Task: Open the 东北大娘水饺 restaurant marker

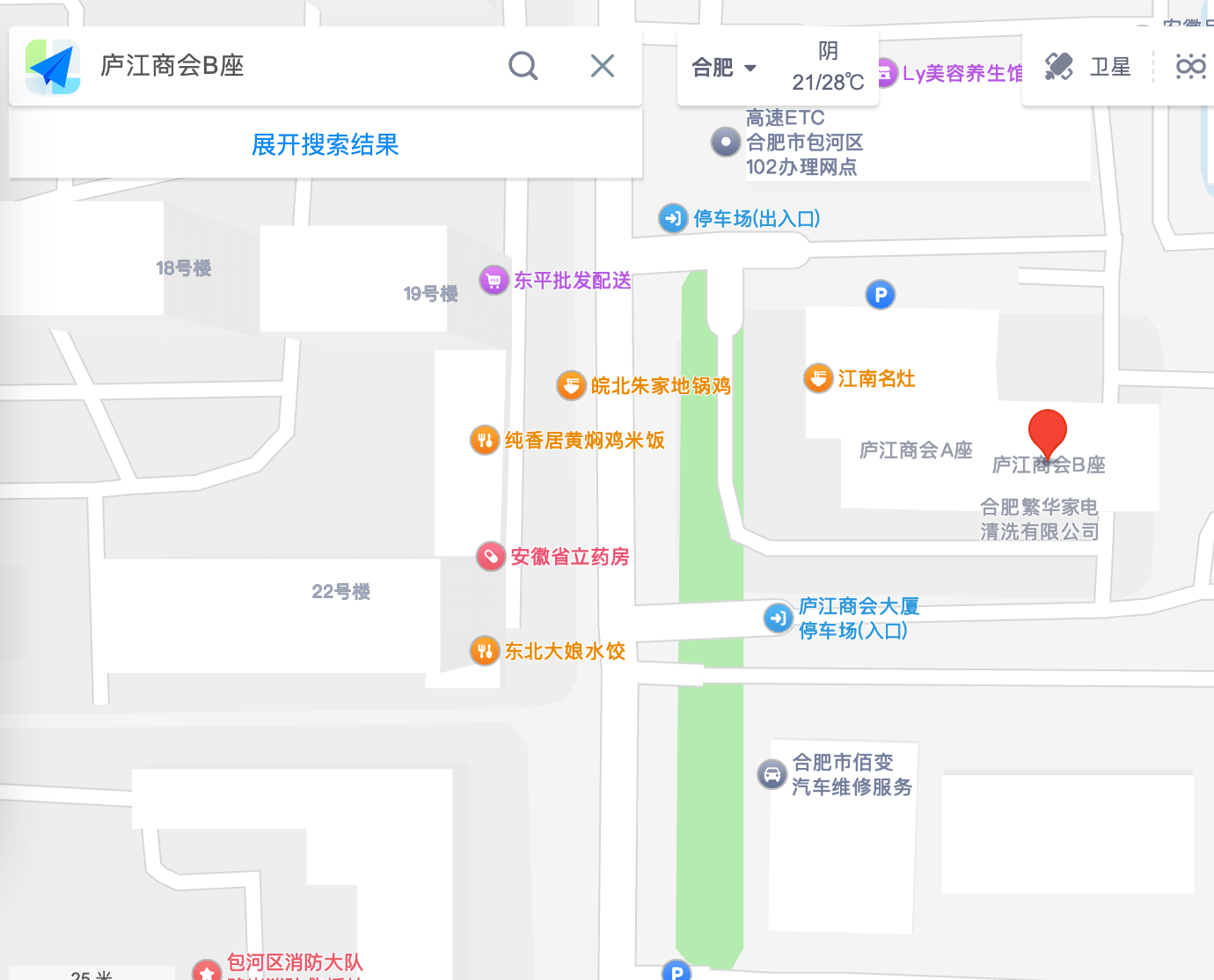Action: (485, 651)
